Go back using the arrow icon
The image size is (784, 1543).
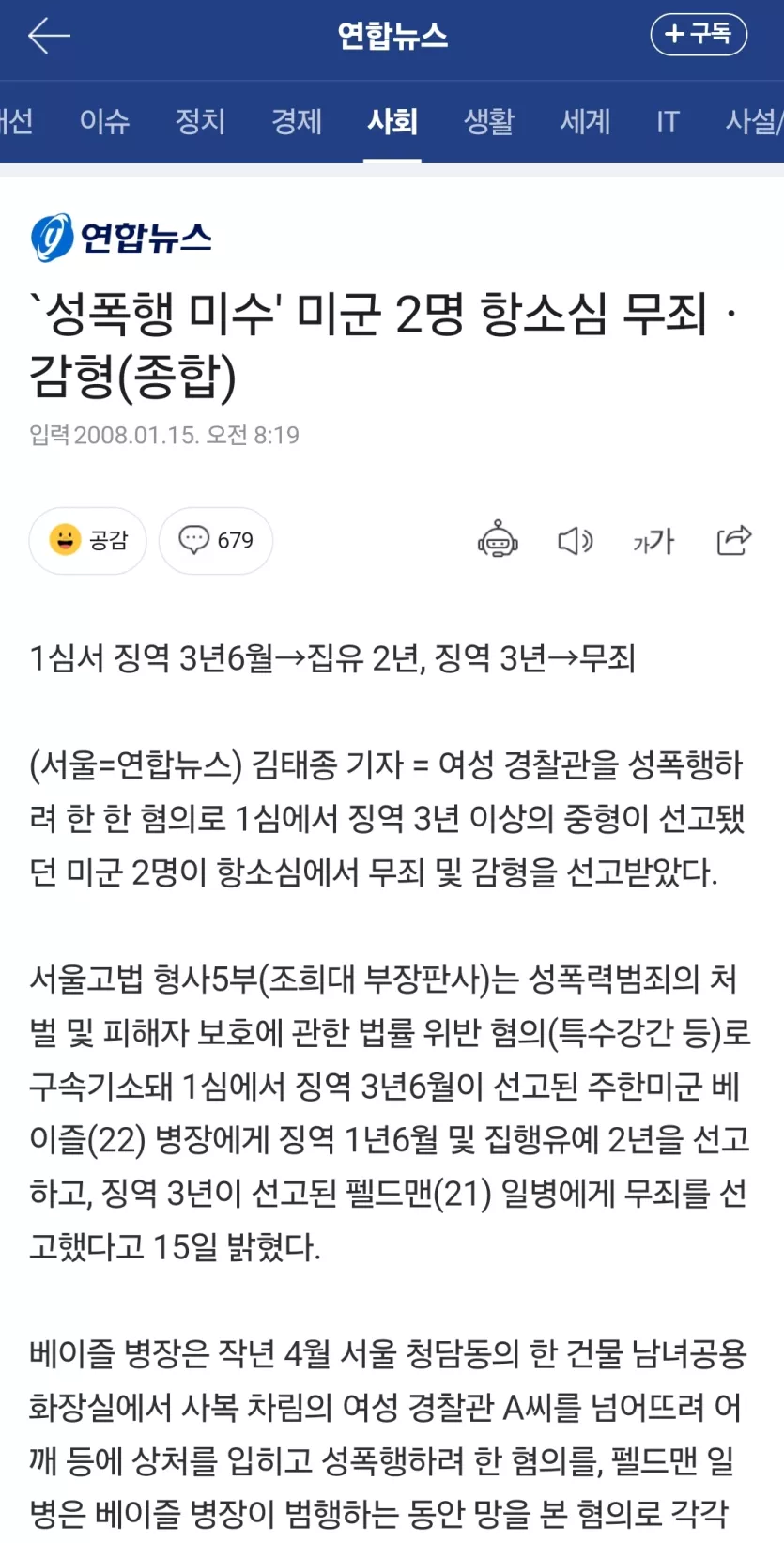click(x=49, y=36)
